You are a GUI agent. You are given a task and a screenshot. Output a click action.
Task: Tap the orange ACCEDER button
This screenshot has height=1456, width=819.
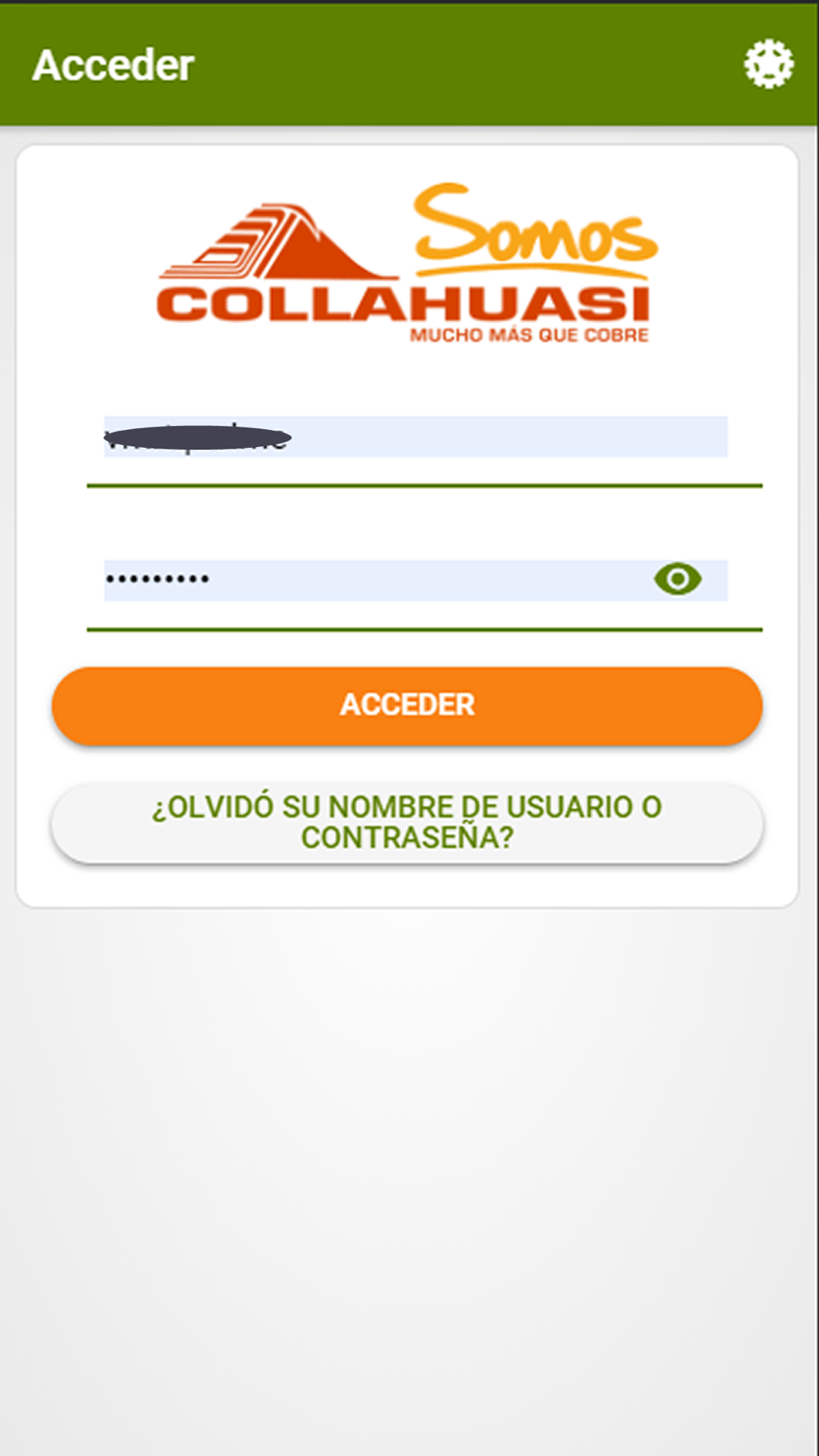click(407, 705)
